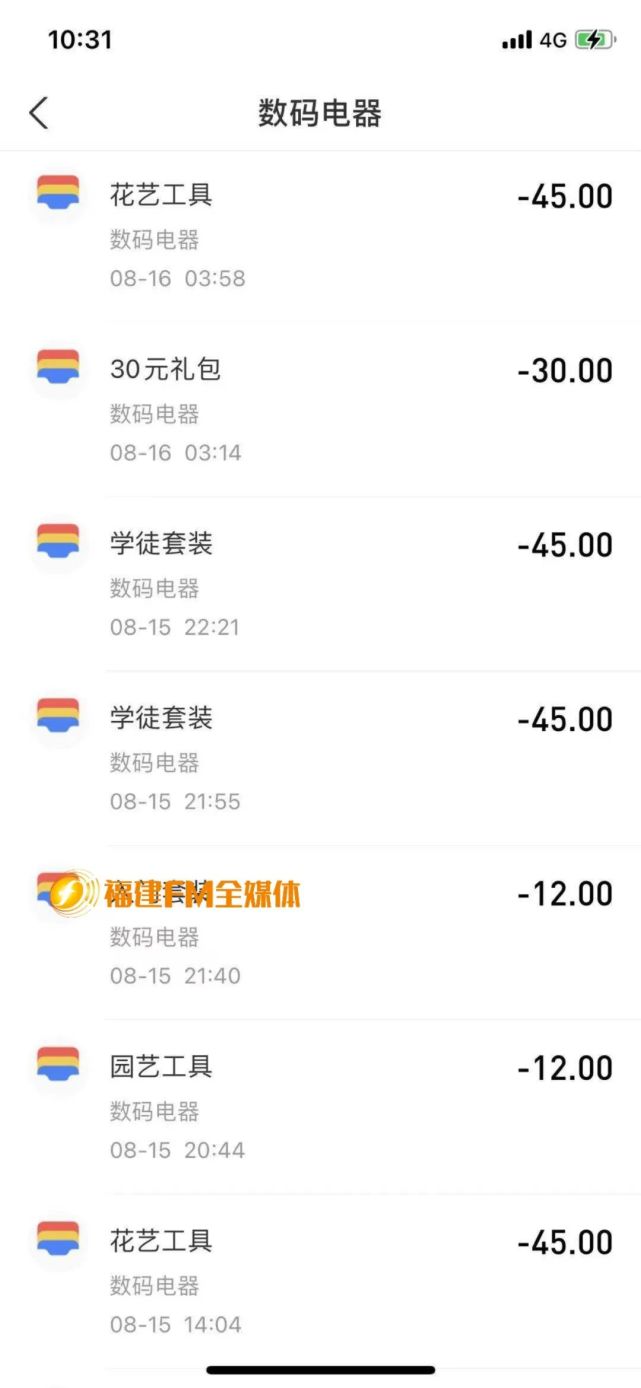Viewport: 641px width, 1388px height.
Task: Open the 30元礼包 transaction record
Action: click(320, 410)
